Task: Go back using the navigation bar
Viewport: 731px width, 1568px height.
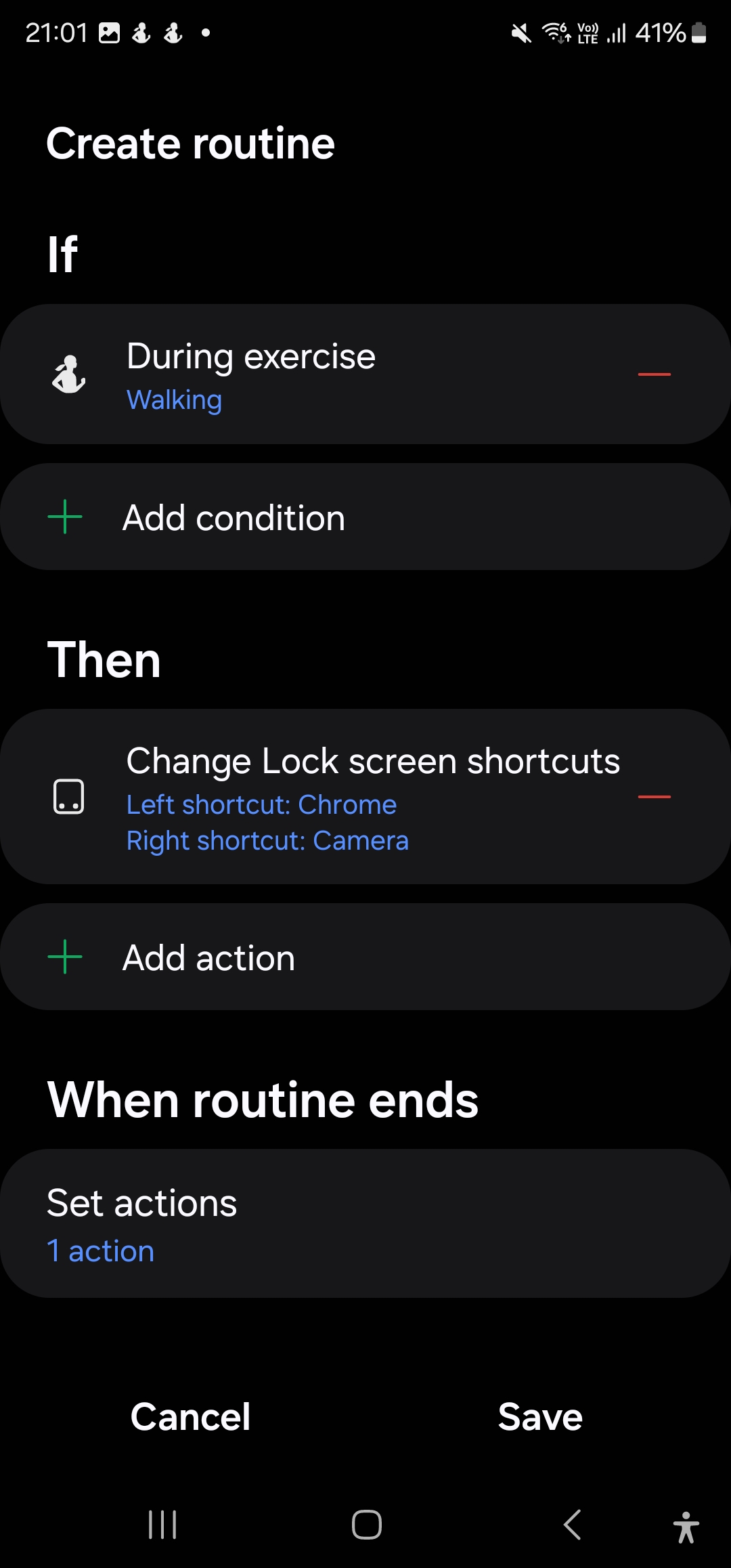Action: (572, 1525)
